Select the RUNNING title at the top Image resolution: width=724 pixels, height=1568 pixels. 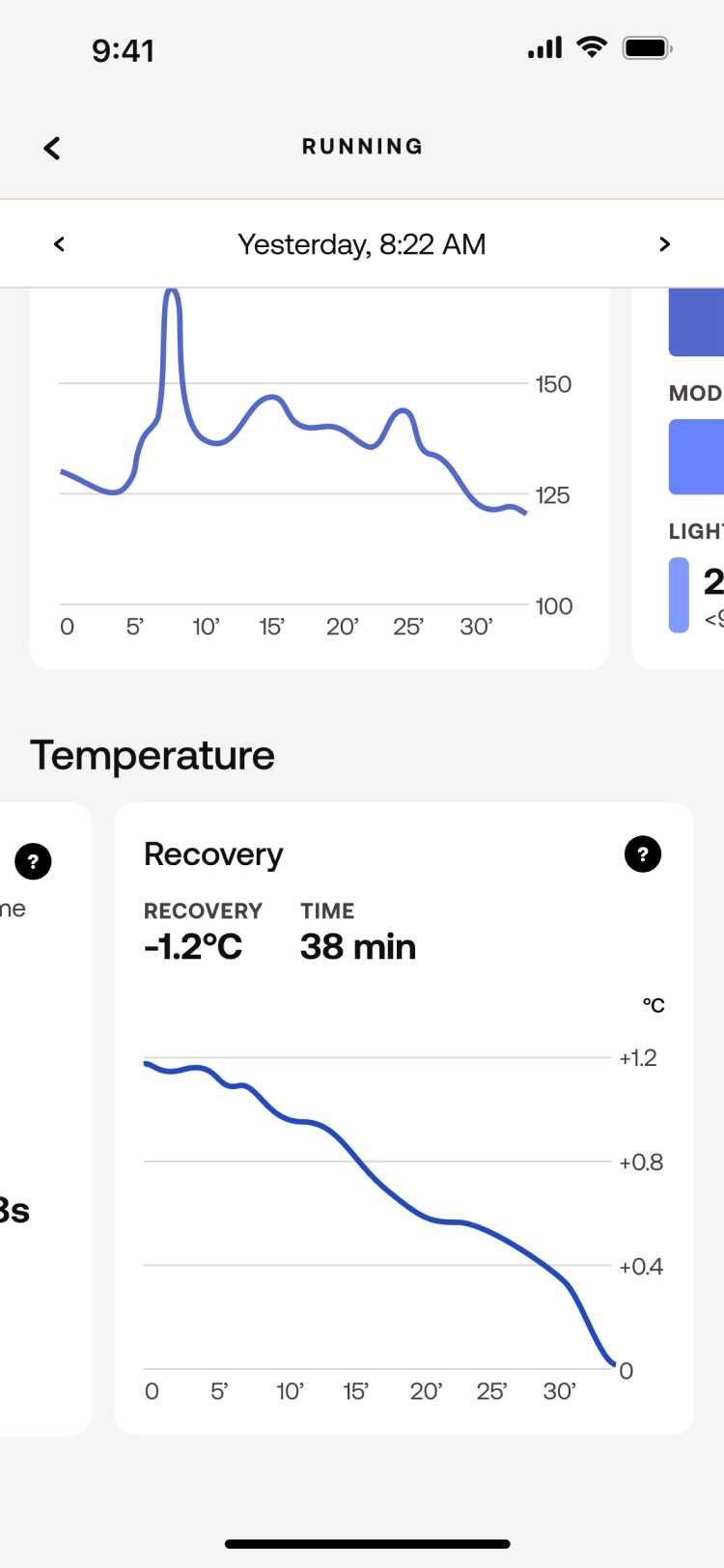[362, 146]
